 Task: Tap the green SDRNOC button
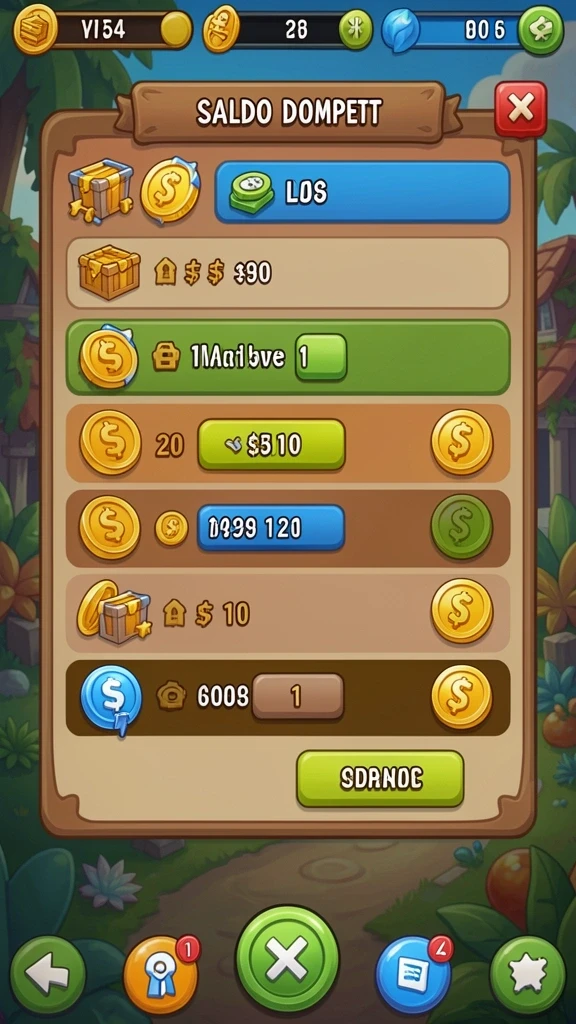(x=380, y=778)
